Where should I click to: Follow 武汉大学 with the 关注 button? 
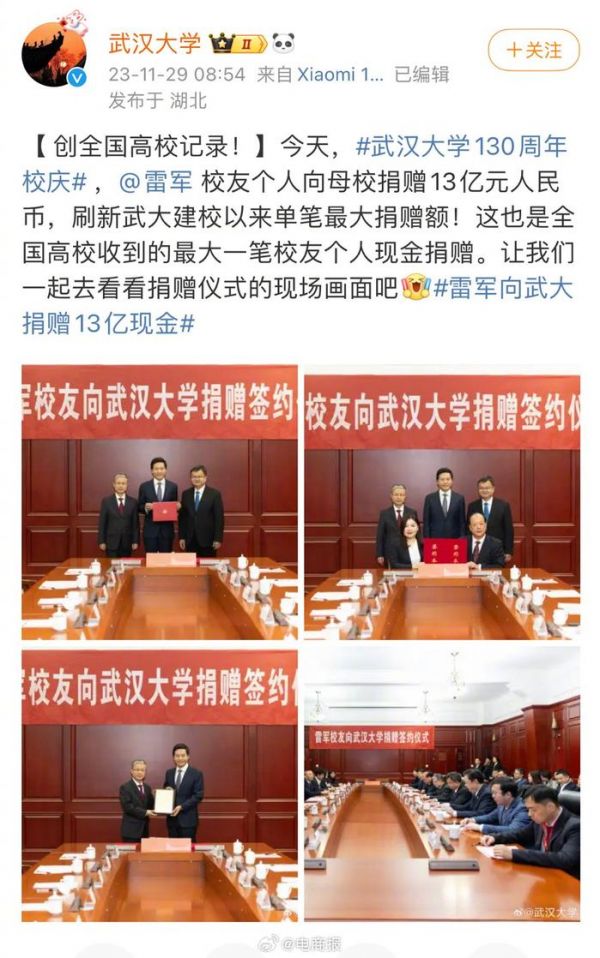pos(533,50)
